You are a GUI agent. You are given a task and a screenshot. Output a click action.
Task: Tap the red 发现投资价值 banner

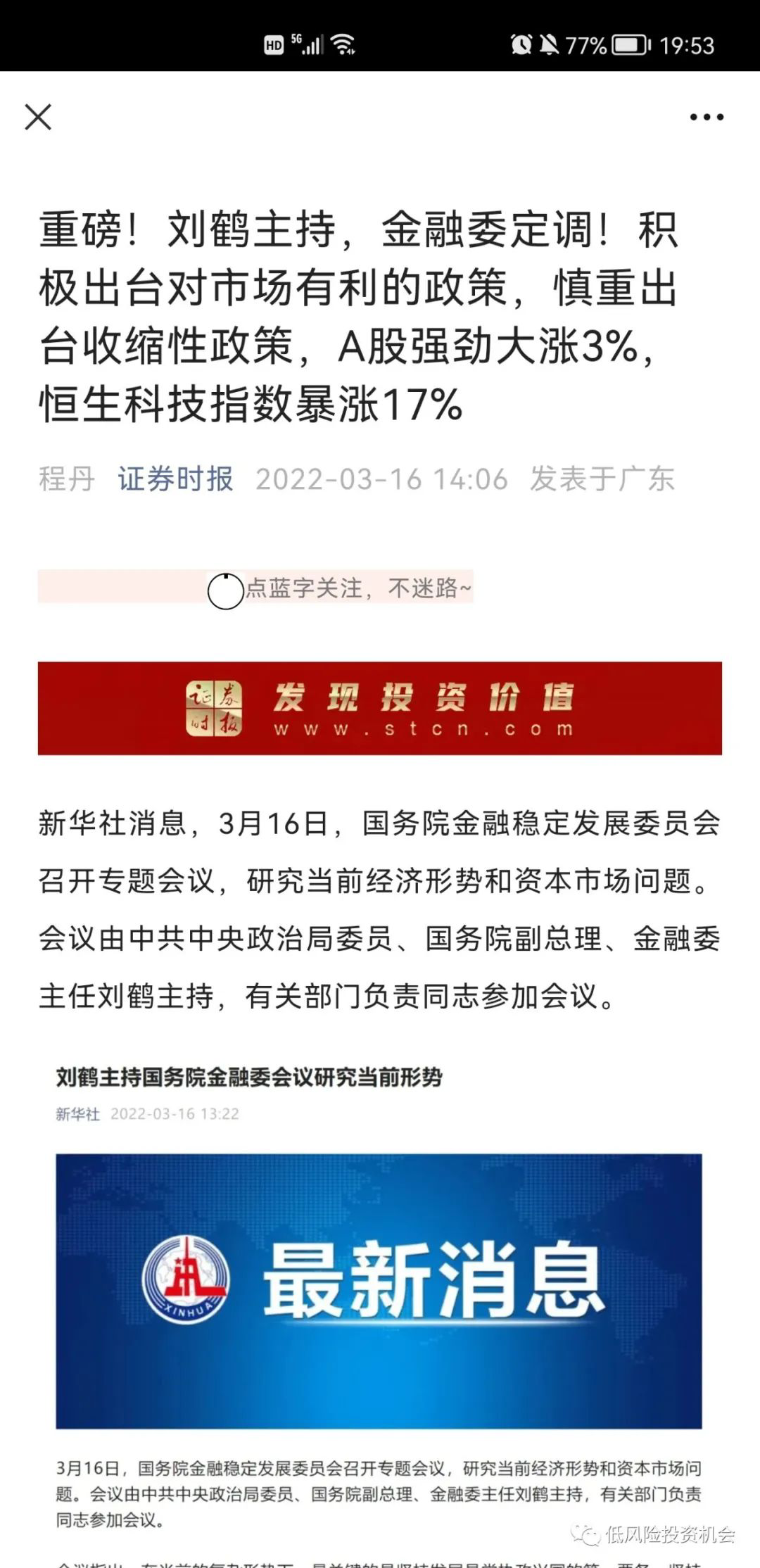click(x=380, y=708)
